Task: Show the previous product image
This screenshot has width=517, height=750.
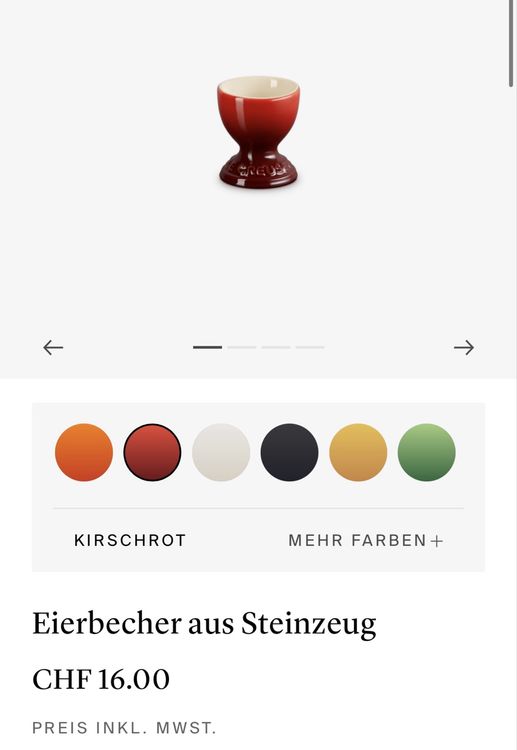Action: pyautogui.click(x=53, y=347)
